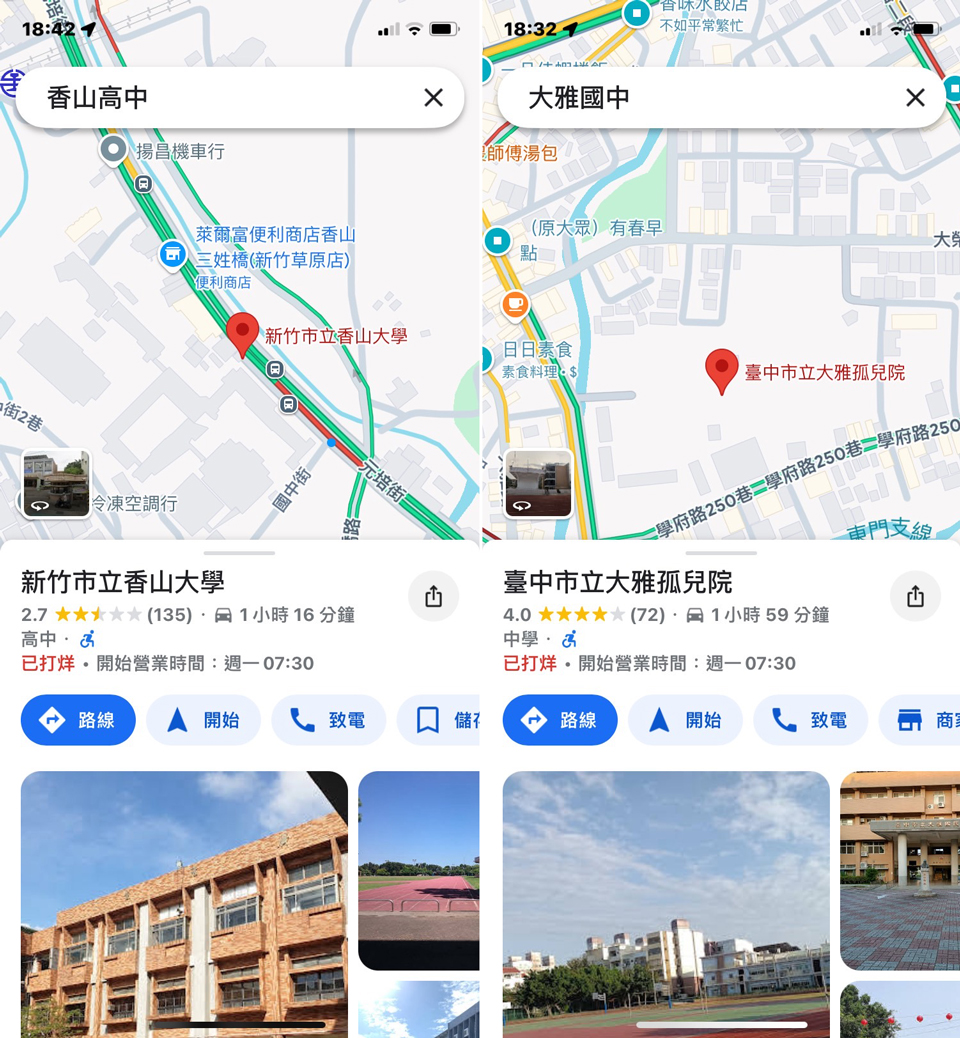Clear the 香山高中 search with the X
960x1038 pixels.
pos(433,97)
